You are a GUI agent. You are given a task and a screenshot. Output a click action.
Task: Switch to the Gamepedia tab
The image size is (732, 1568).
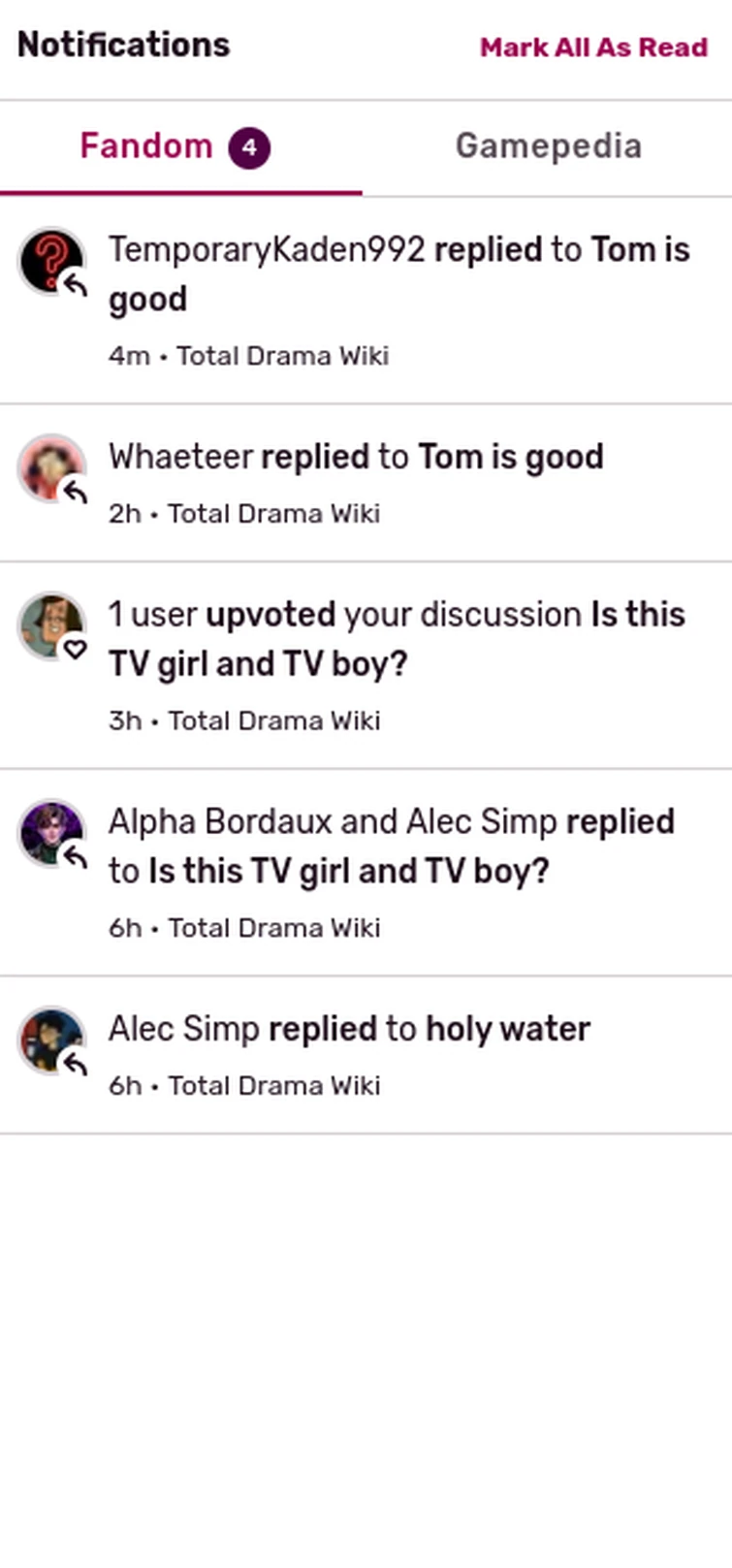tap(548, 146)
